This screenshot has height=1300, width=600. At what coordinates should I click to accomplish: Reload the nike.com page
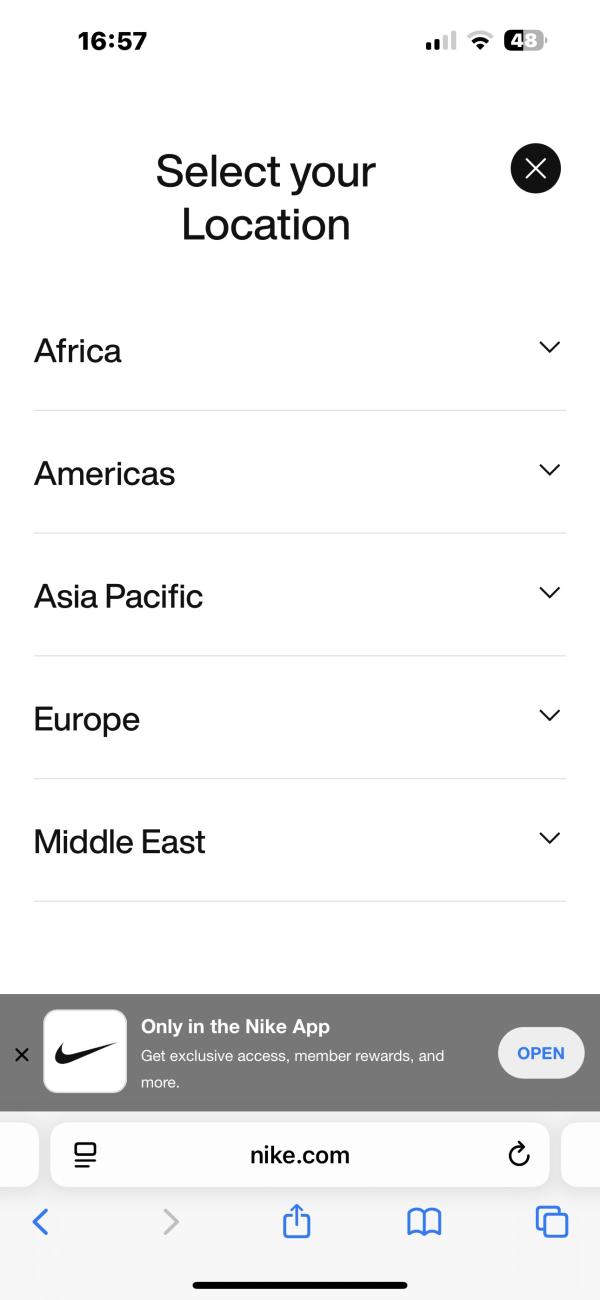pos(518,1155)
